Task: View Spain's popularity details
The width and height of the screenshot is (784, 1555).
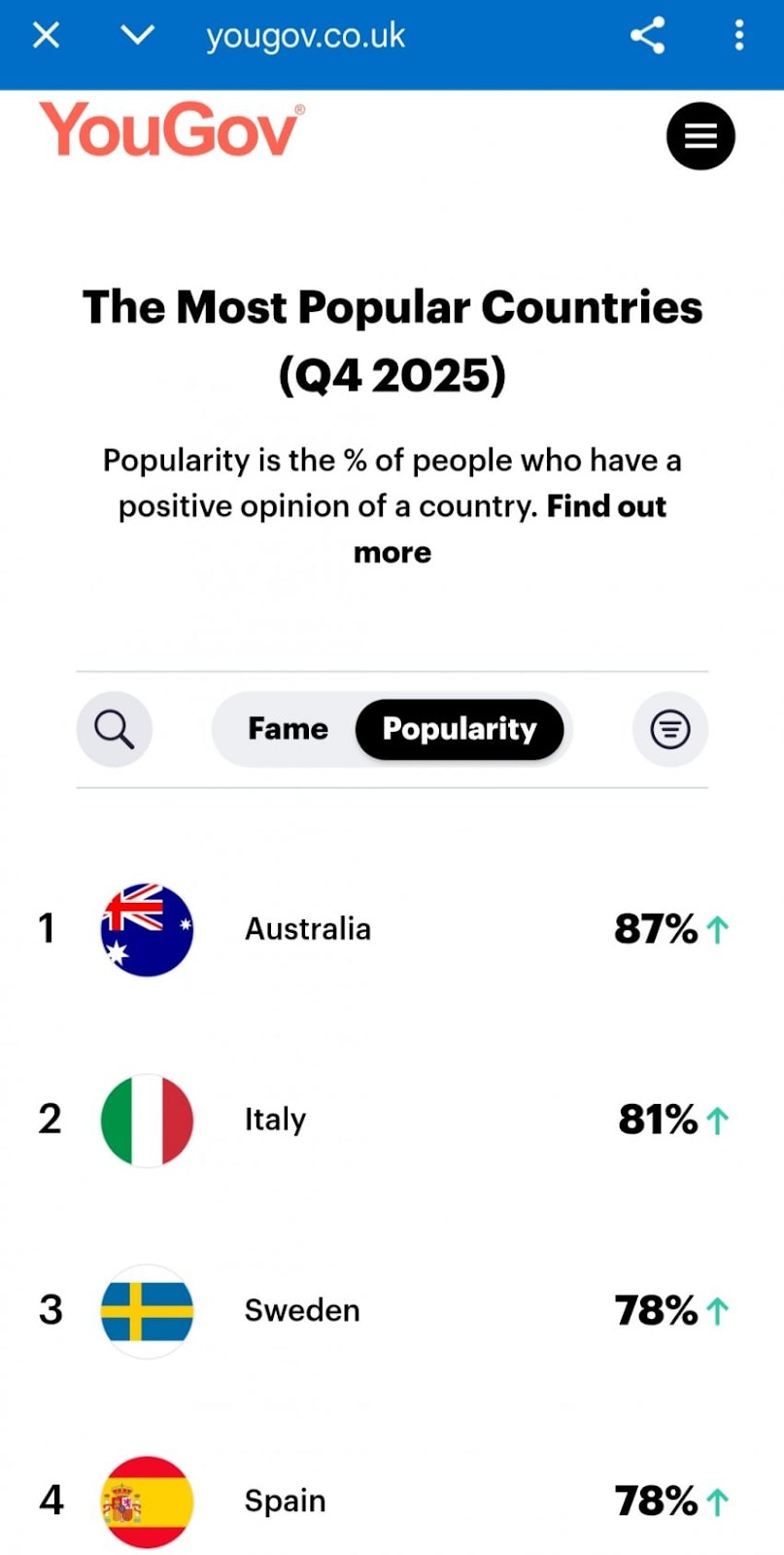Action: [286, 1501]
